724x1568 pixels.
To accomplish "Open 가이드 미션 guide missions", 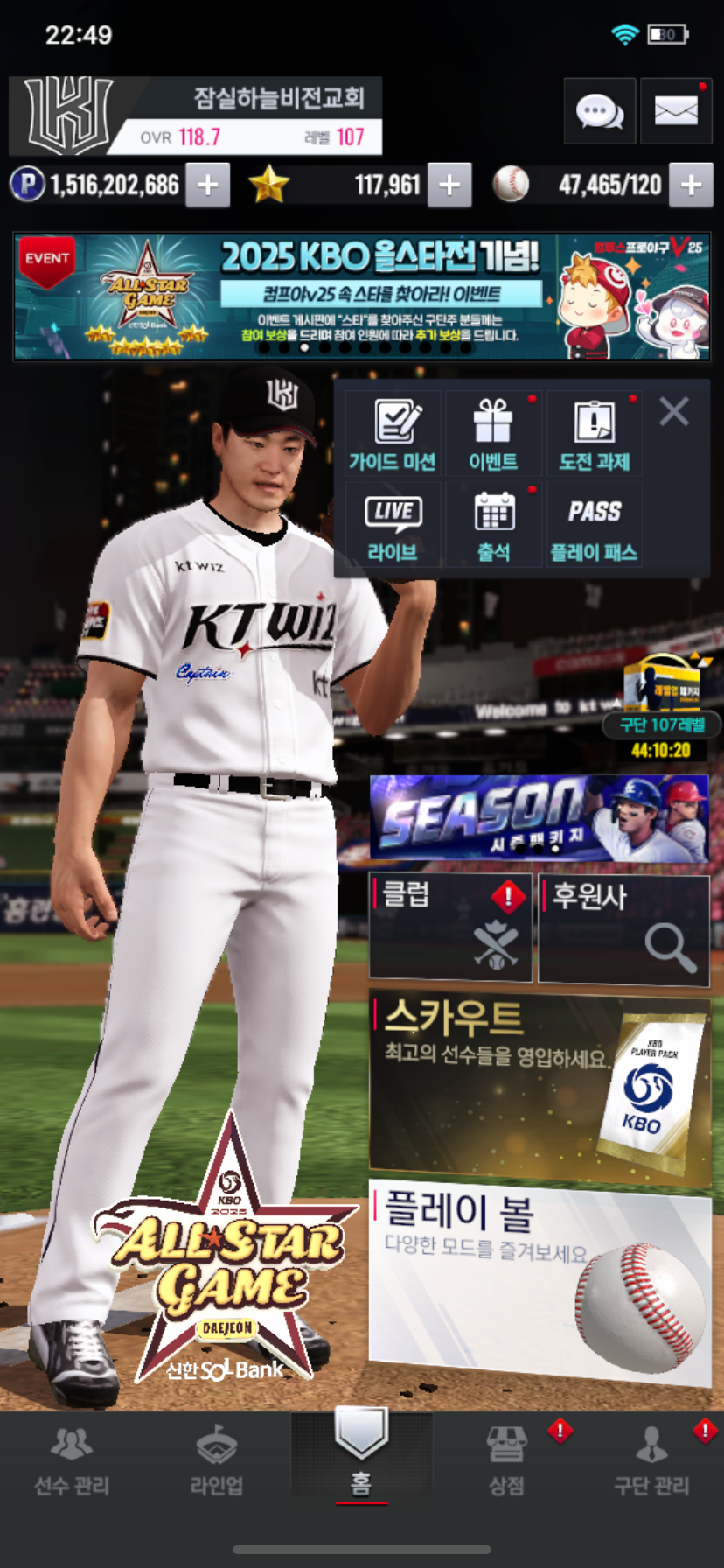I will point(393,435).
